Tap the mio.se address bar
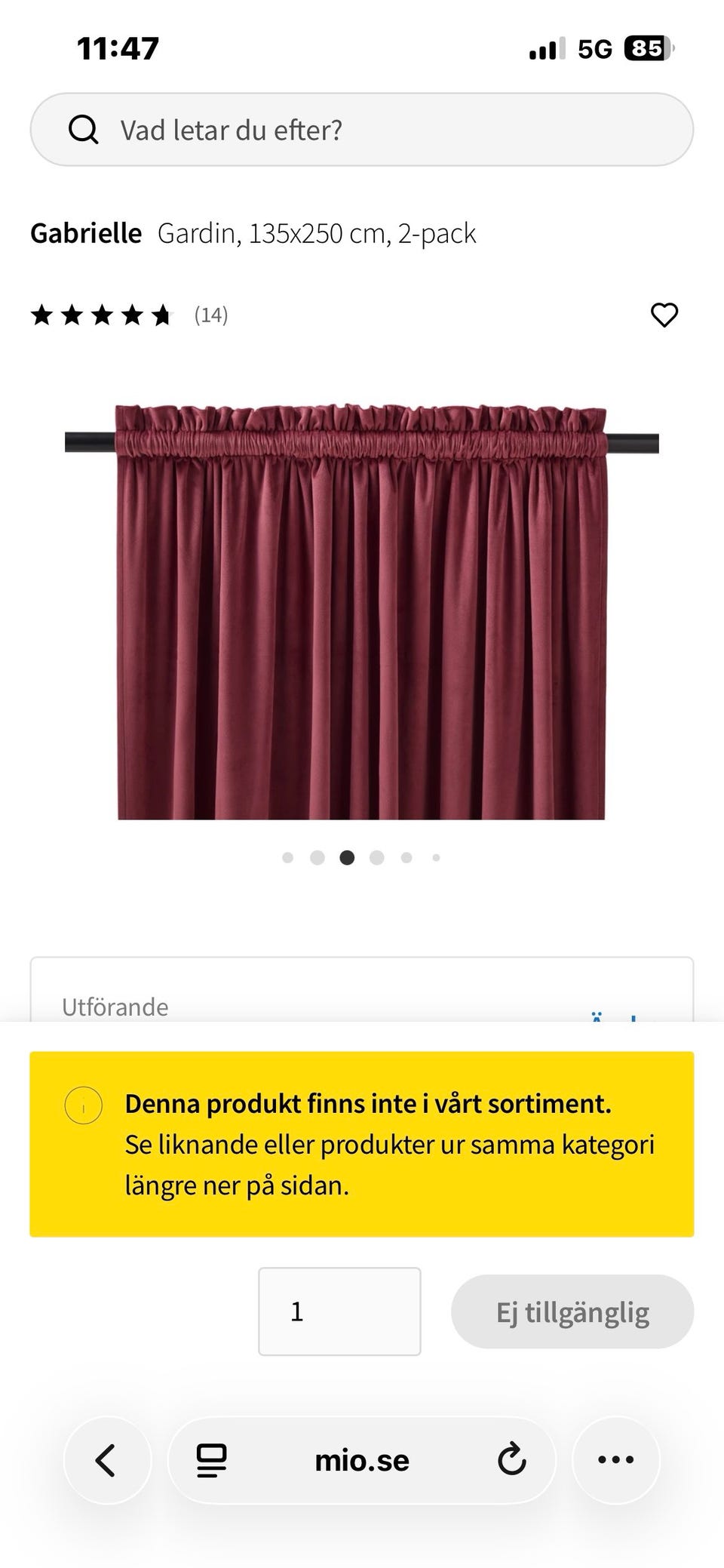 (362, 1459)
